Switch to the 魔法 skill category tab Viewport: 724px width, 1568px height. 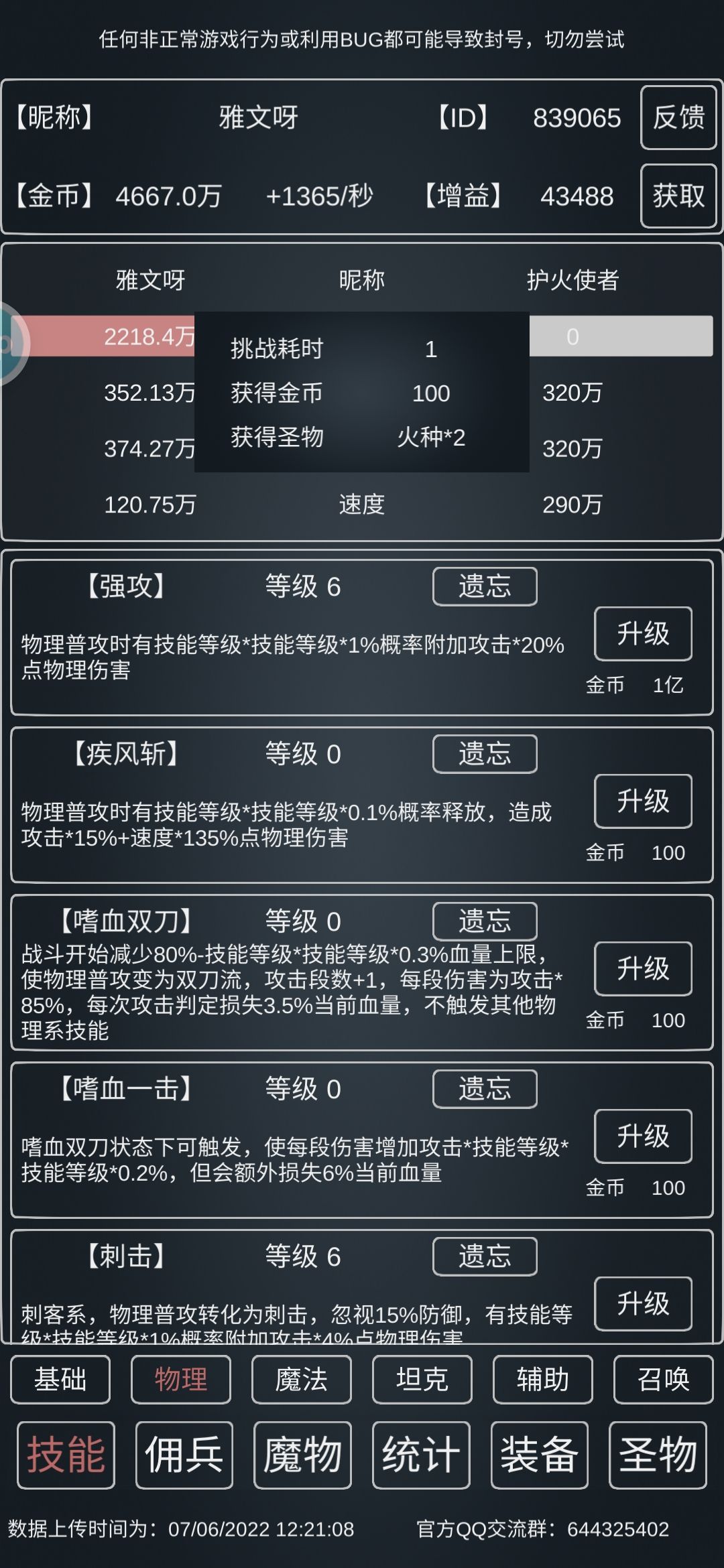[301, 1379]
